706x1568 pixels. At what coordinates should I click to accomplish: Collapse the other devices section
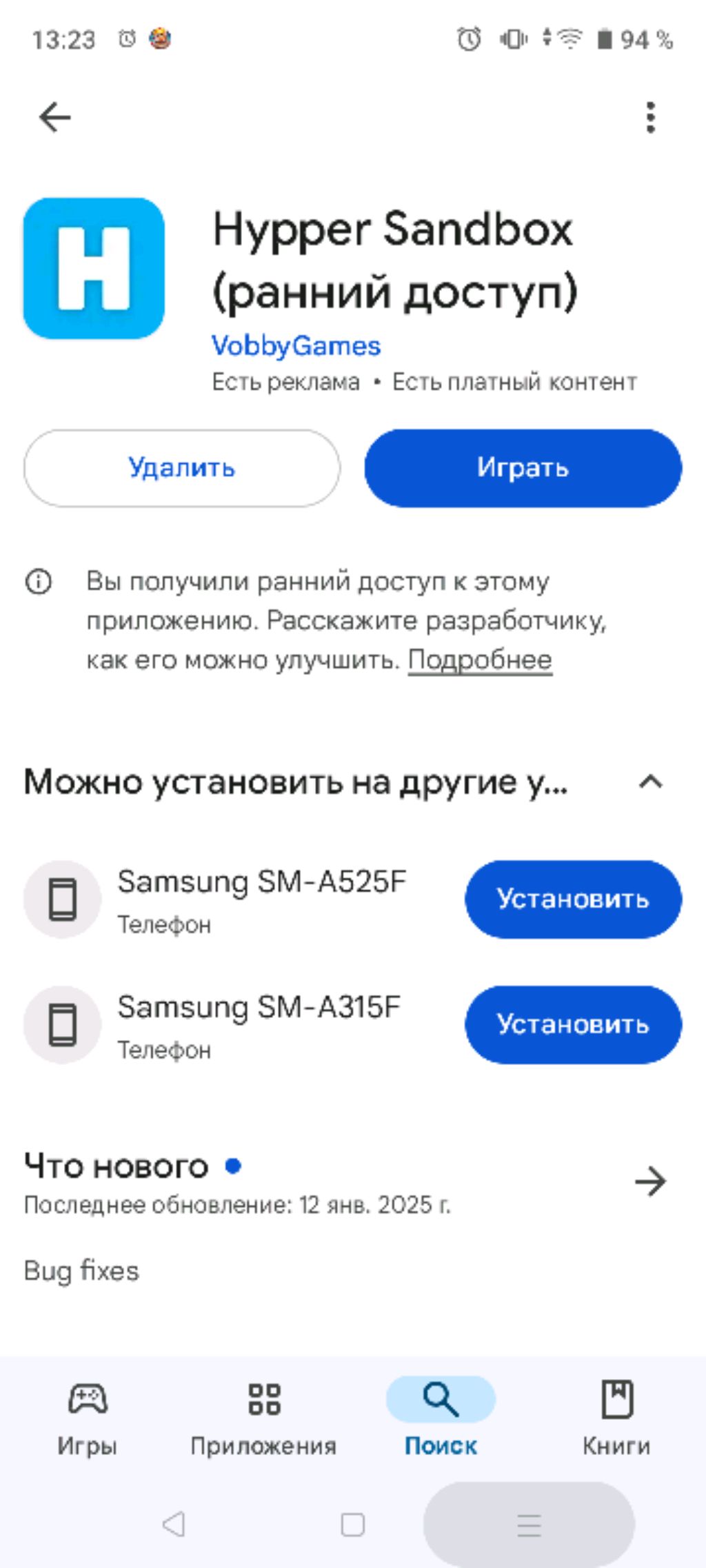click(x=650, y=782)
